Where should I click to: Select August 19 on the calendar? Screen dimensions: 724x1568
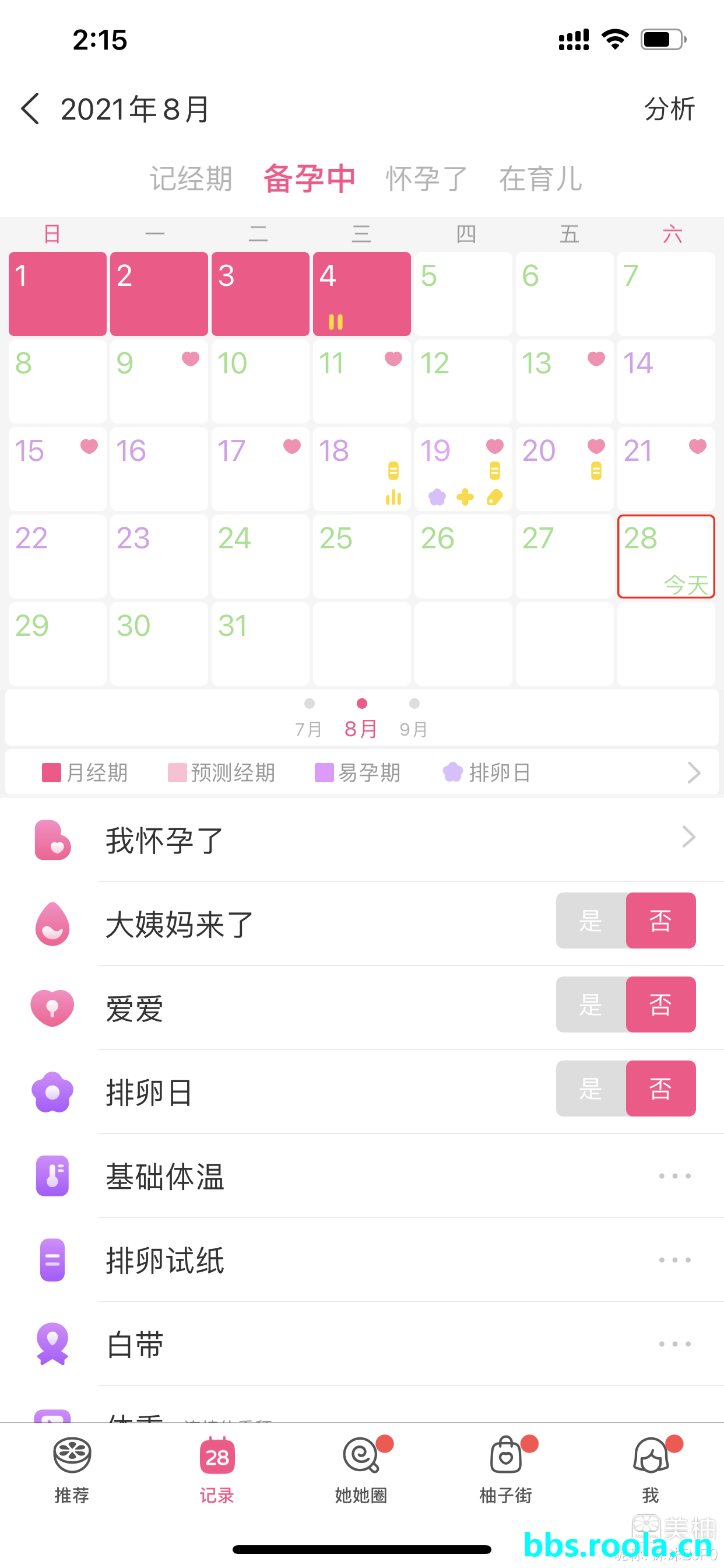click(x=463, y=470)
